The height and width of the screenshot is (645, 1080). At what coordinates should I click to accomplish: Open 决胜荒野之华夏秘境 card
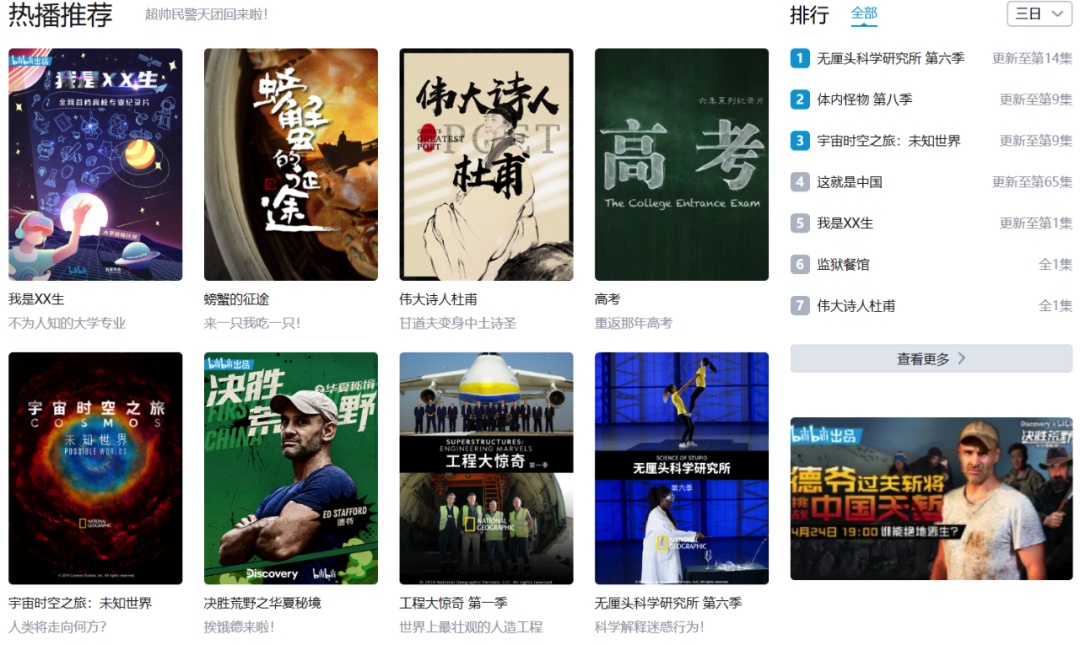[290, 468]
